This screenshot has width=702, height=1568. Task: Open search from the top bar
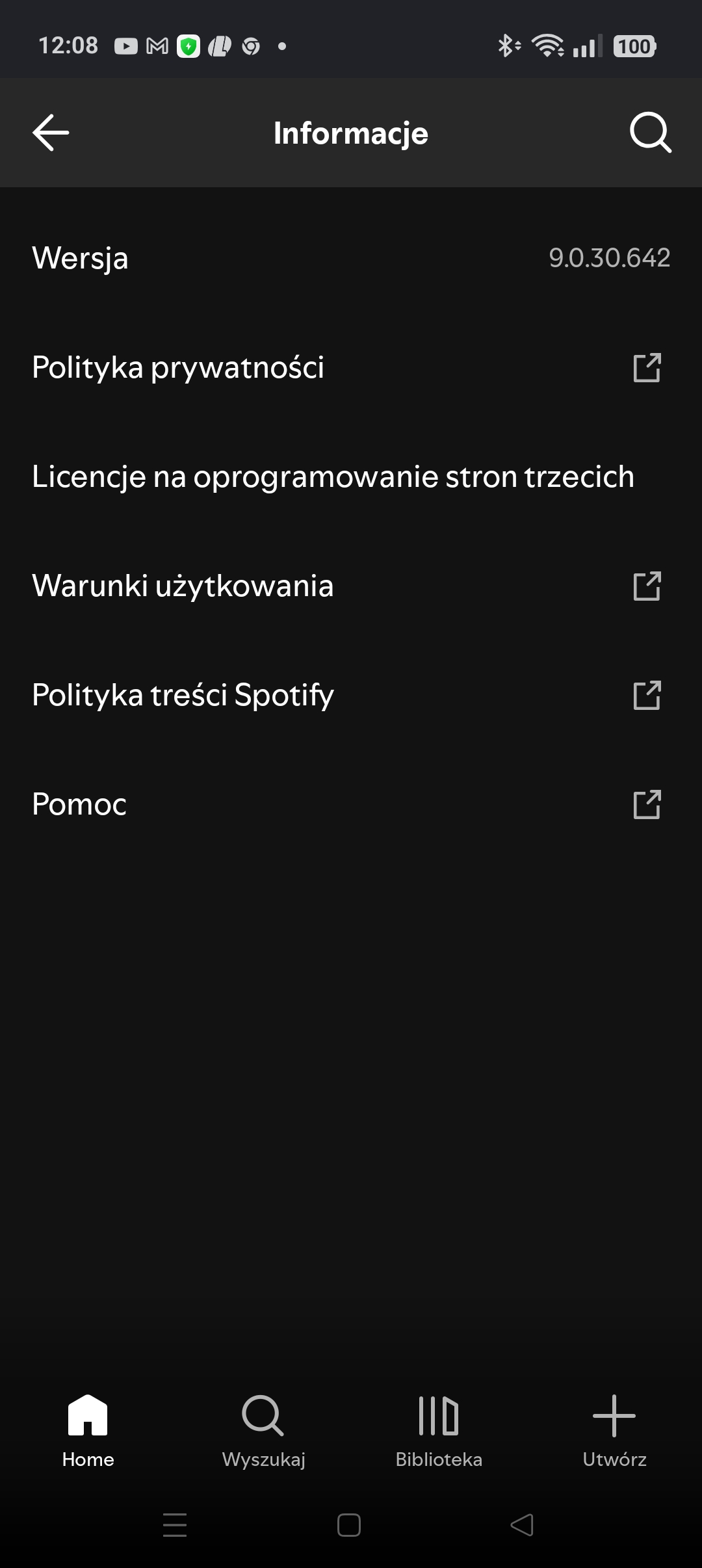(651, 133)
